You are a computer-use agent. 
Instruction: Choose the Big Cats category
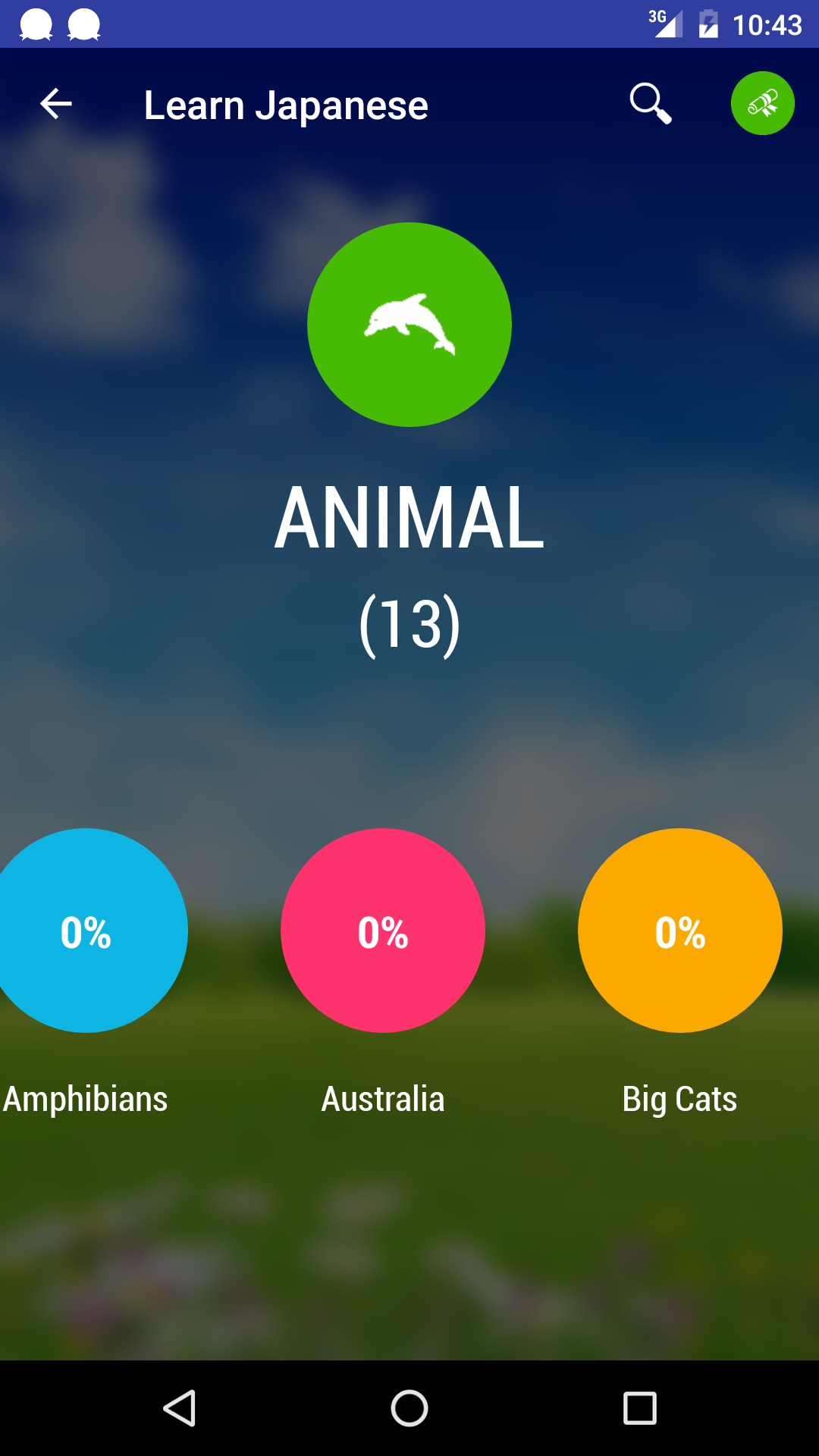679,930
